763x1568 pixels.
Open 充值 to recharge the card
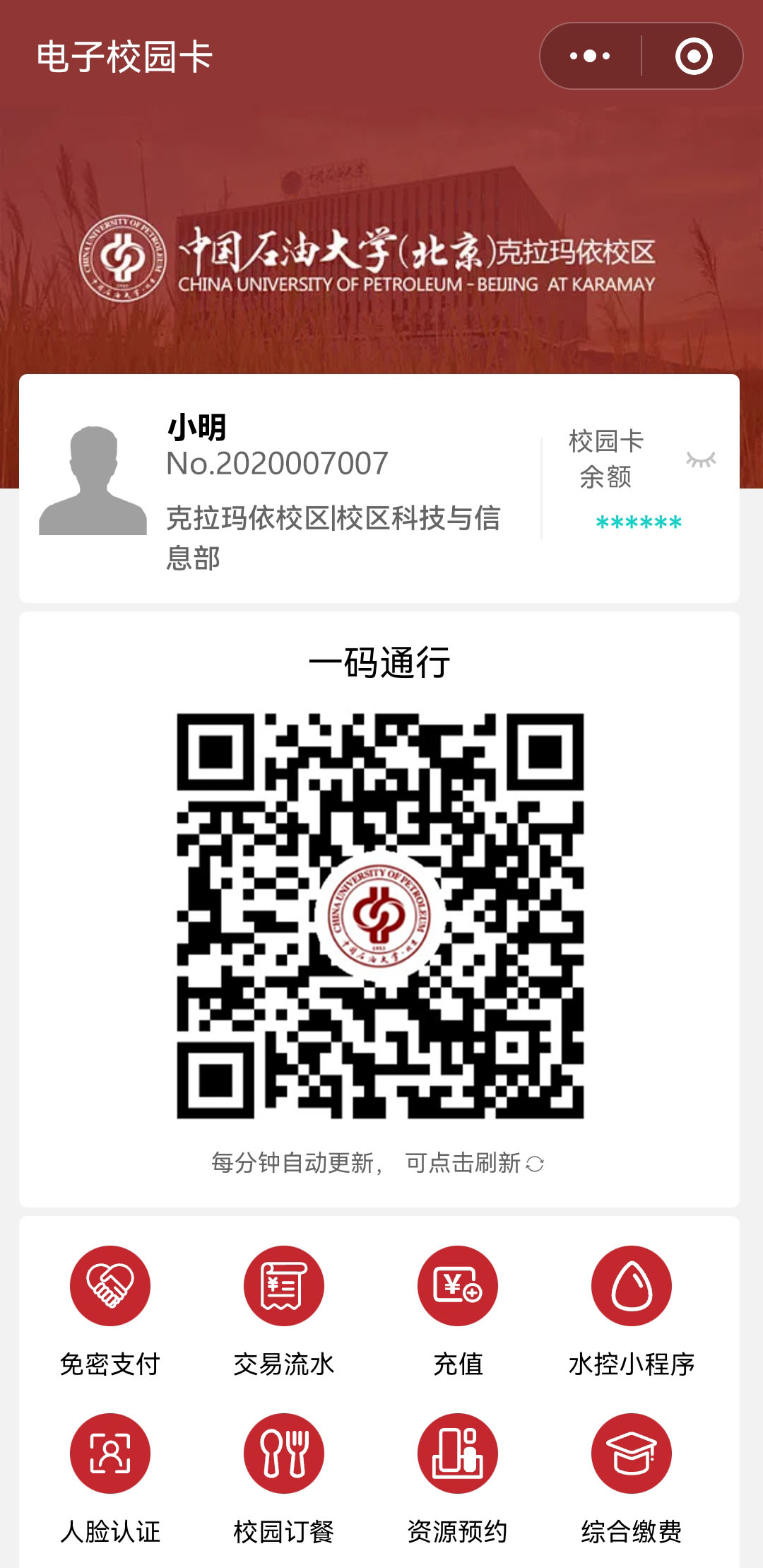pos(457,1286)
